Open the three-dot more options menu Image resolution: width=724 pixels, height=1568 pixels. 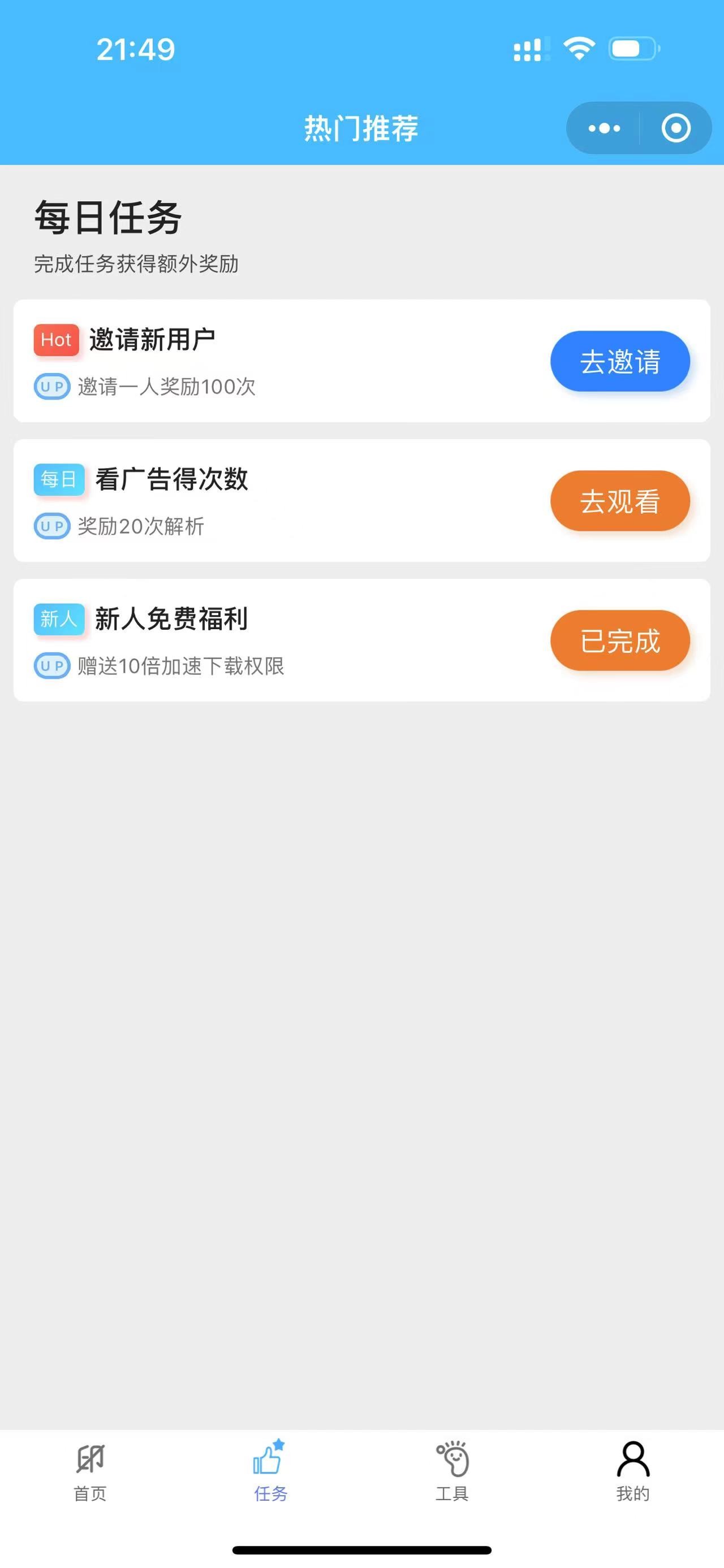coord(604,128)
